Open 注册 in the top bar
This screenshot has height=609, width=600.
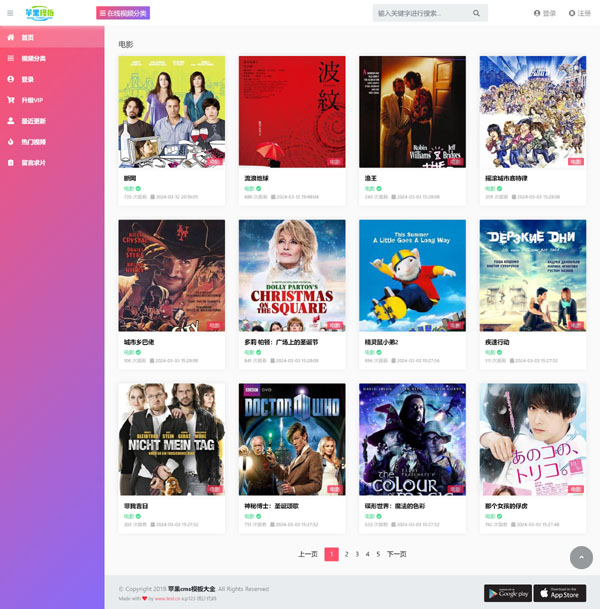579,13
